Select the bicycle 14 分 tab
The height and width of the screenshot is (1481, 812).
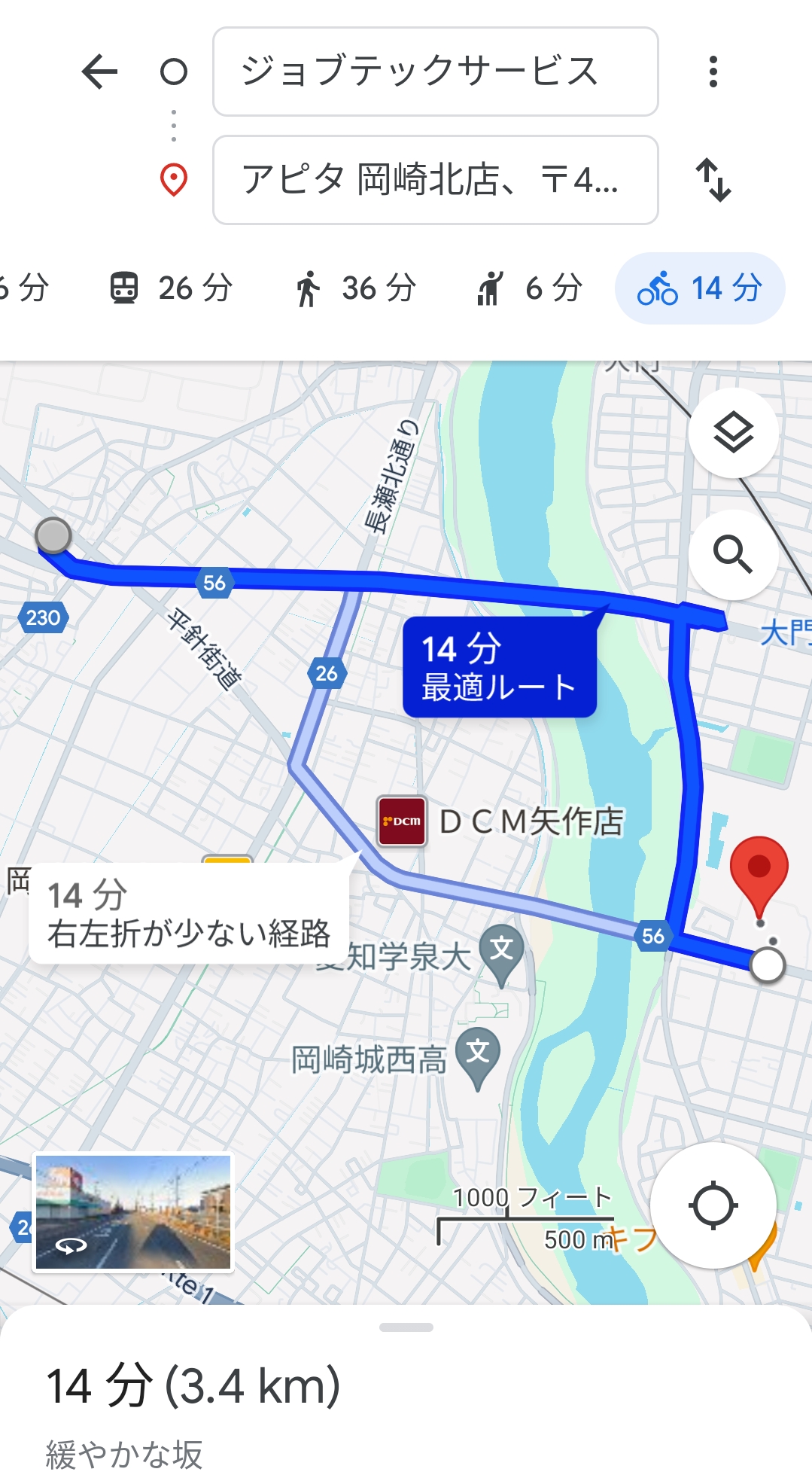(x=700, y=288)
